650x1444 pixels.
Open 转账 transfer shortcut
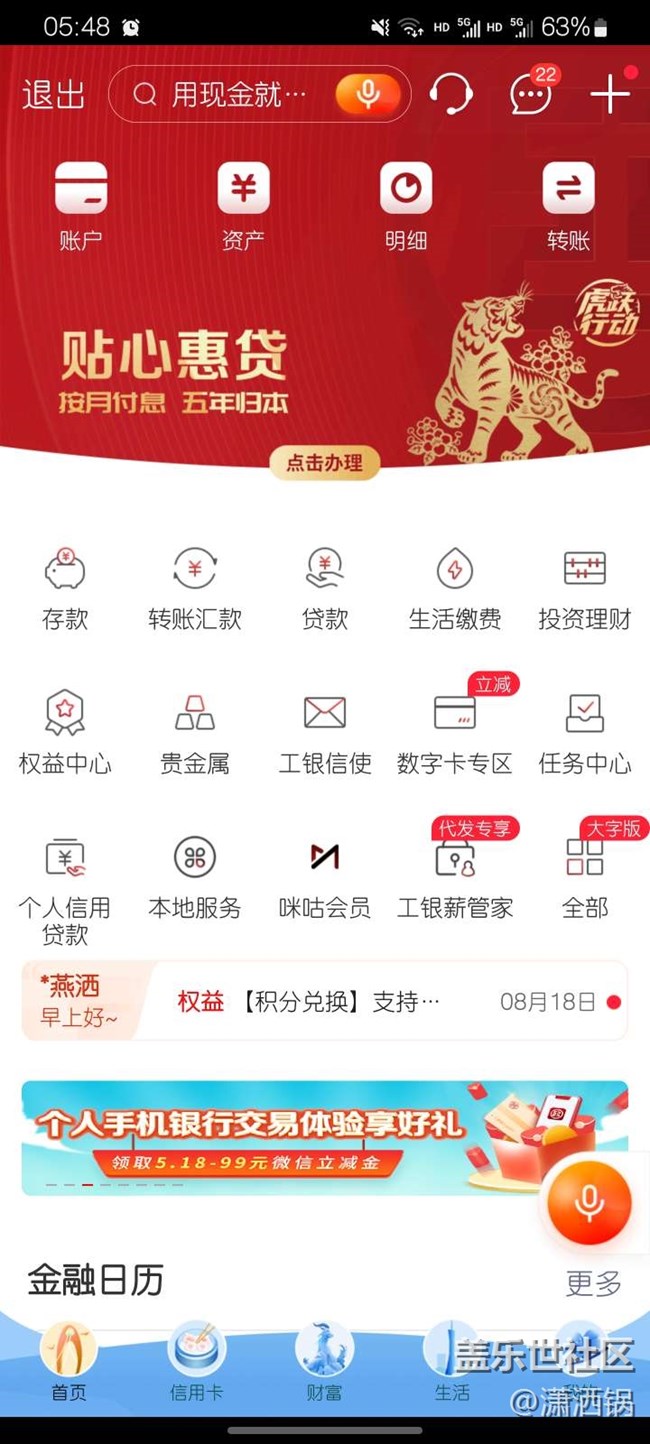568,206
